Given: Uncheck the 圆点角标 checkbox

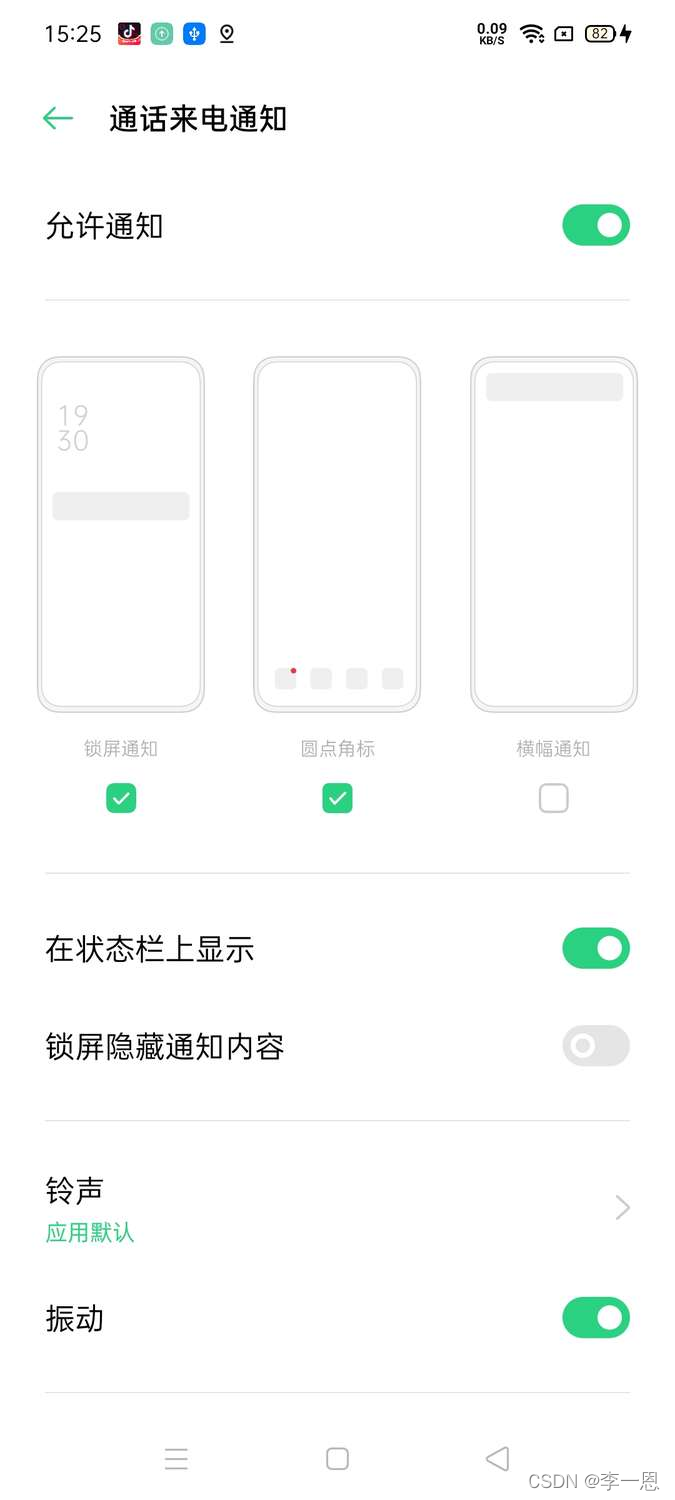Looking at the screenshot, I should tap(337, 798).
